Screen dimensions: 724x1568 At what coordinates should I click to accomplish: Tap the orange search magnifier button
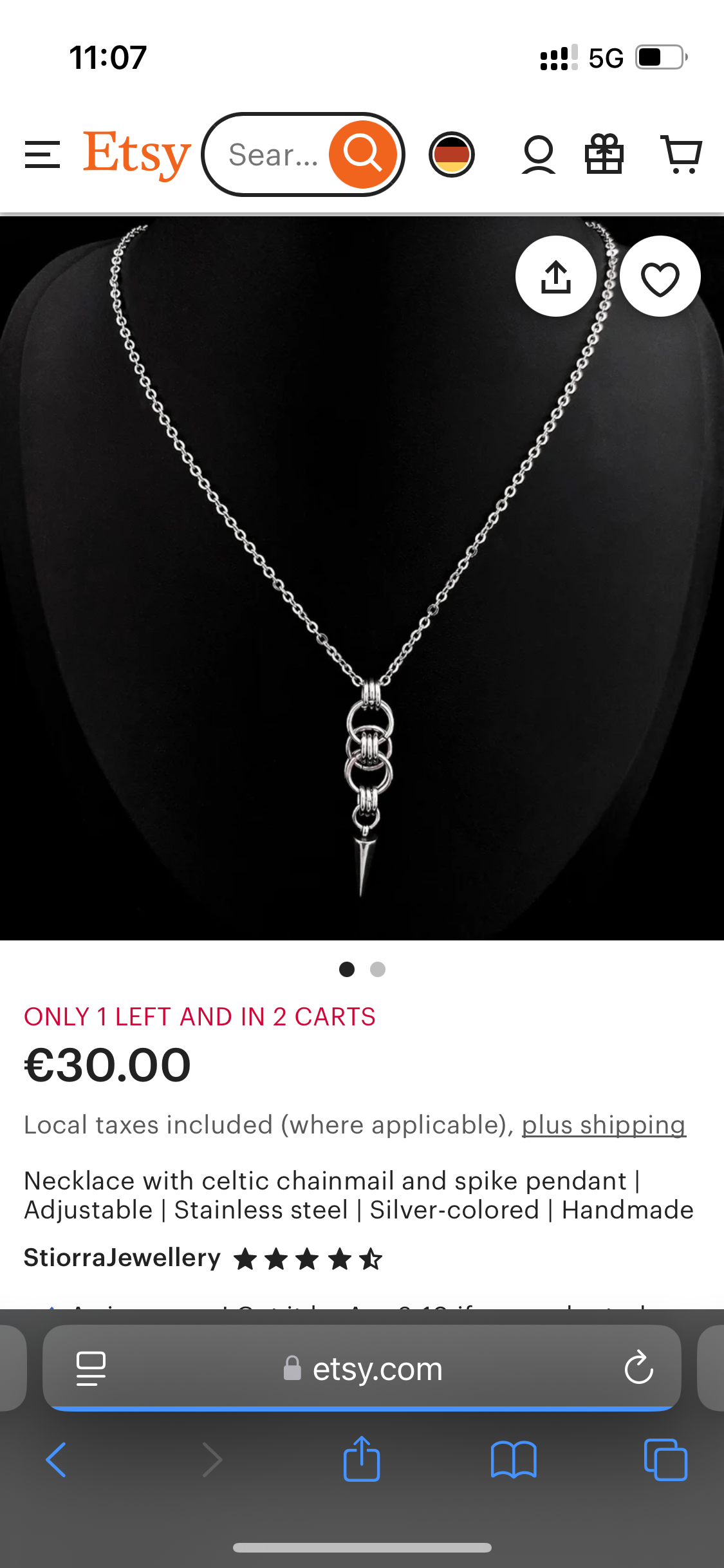click(x=362, y=154)
